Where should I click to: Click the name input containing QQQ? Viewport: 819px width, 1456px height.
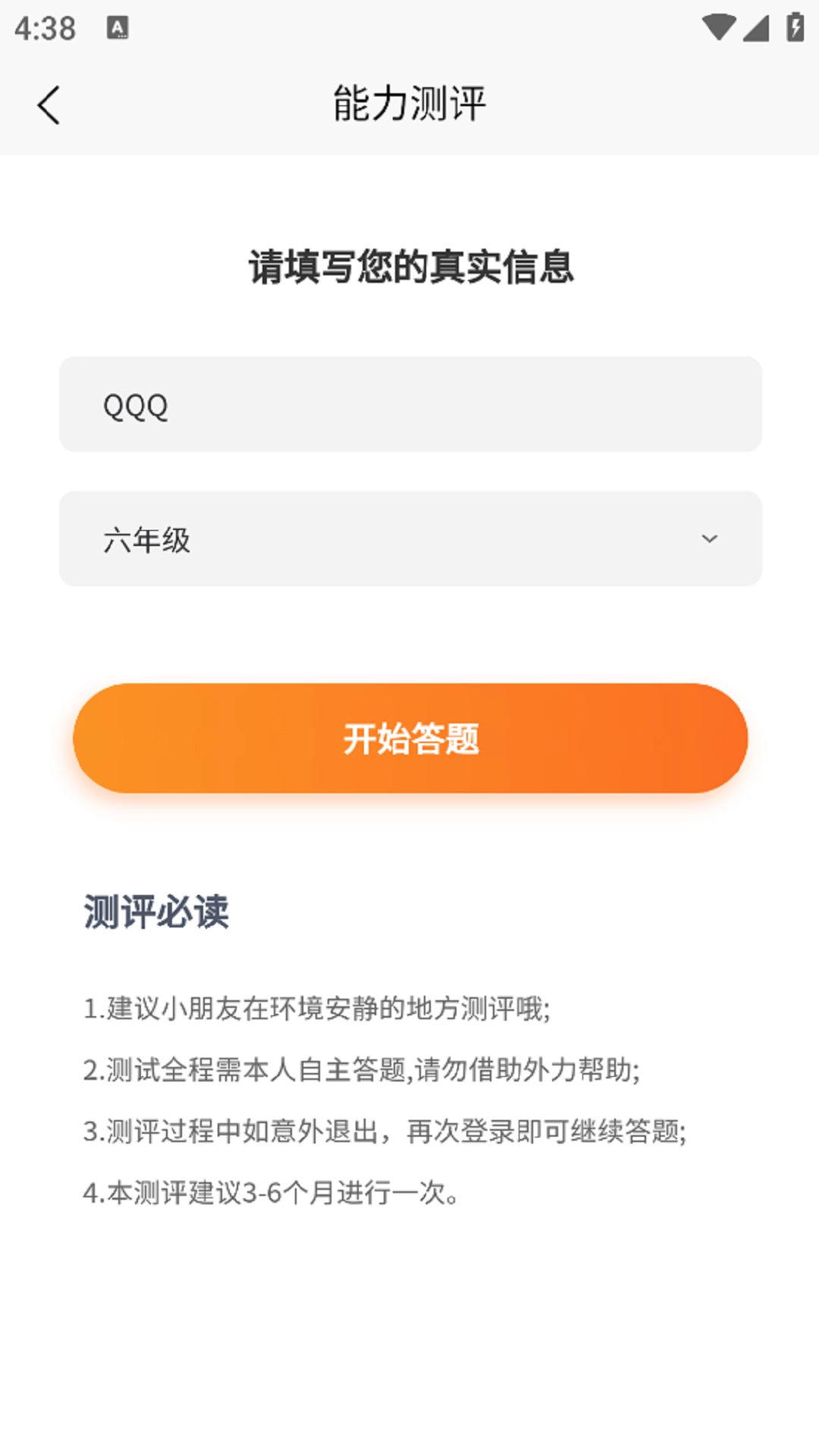[409, 404]
